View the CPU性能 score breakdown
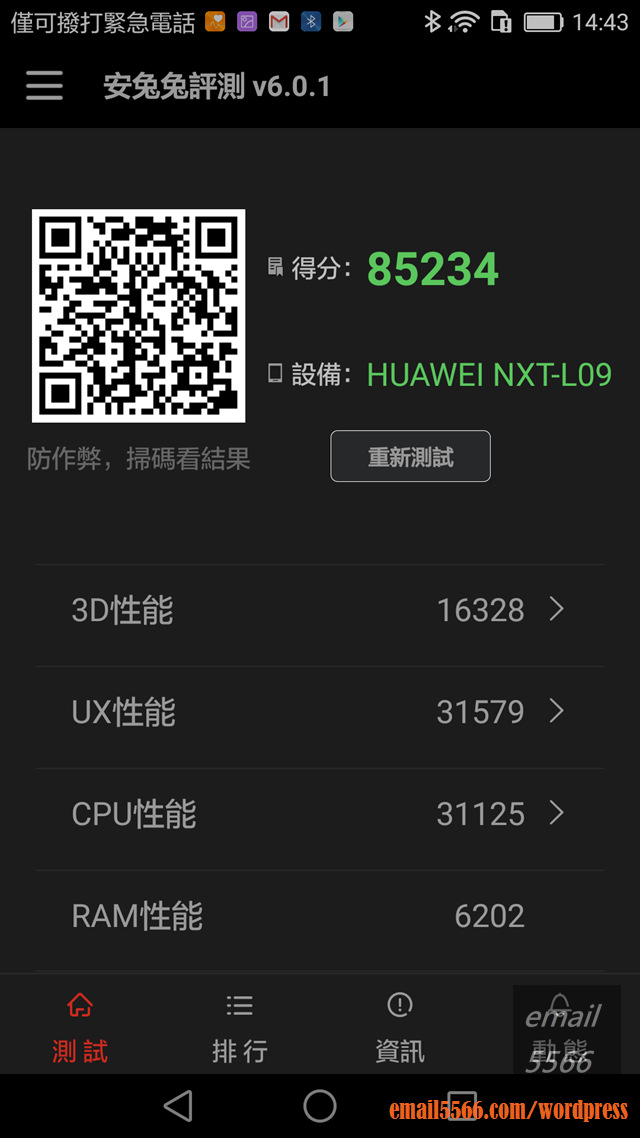The width and height of the screenshot is (640, 1138). point(320,814)
